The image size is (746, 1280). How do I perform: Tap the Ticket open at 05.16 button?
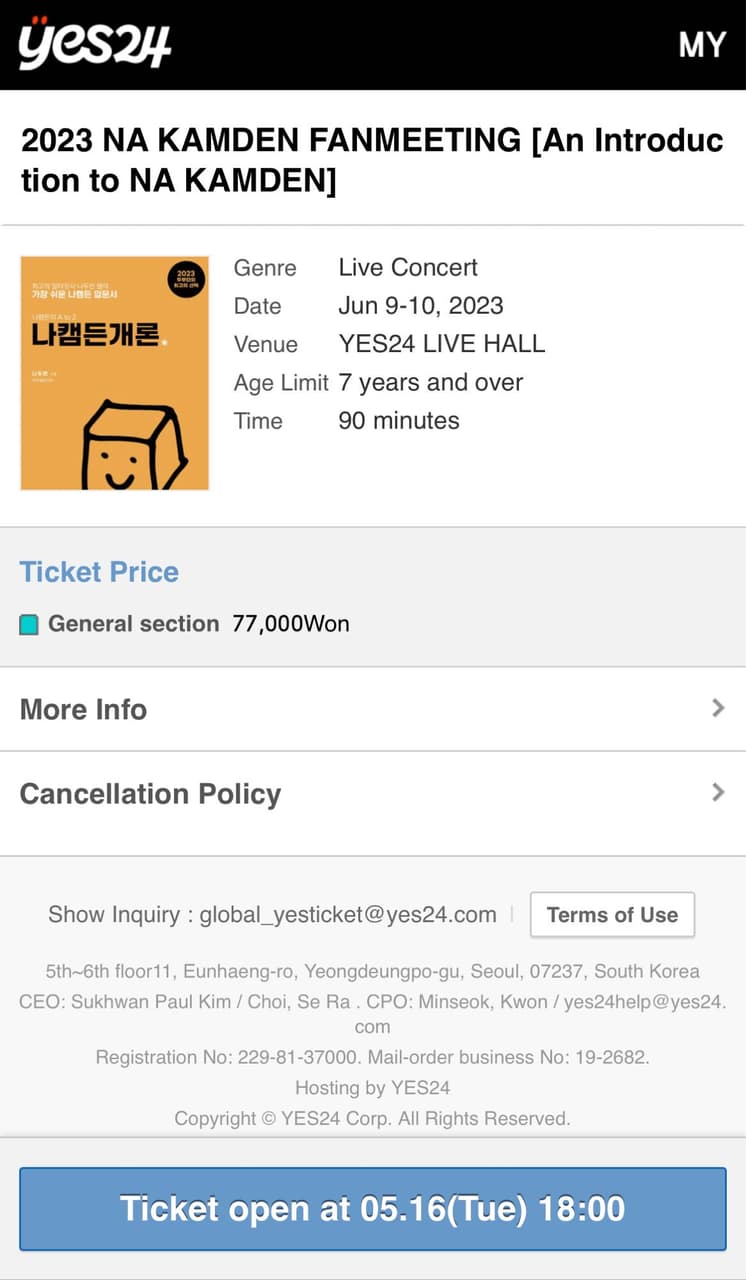tap(372, 1208)
